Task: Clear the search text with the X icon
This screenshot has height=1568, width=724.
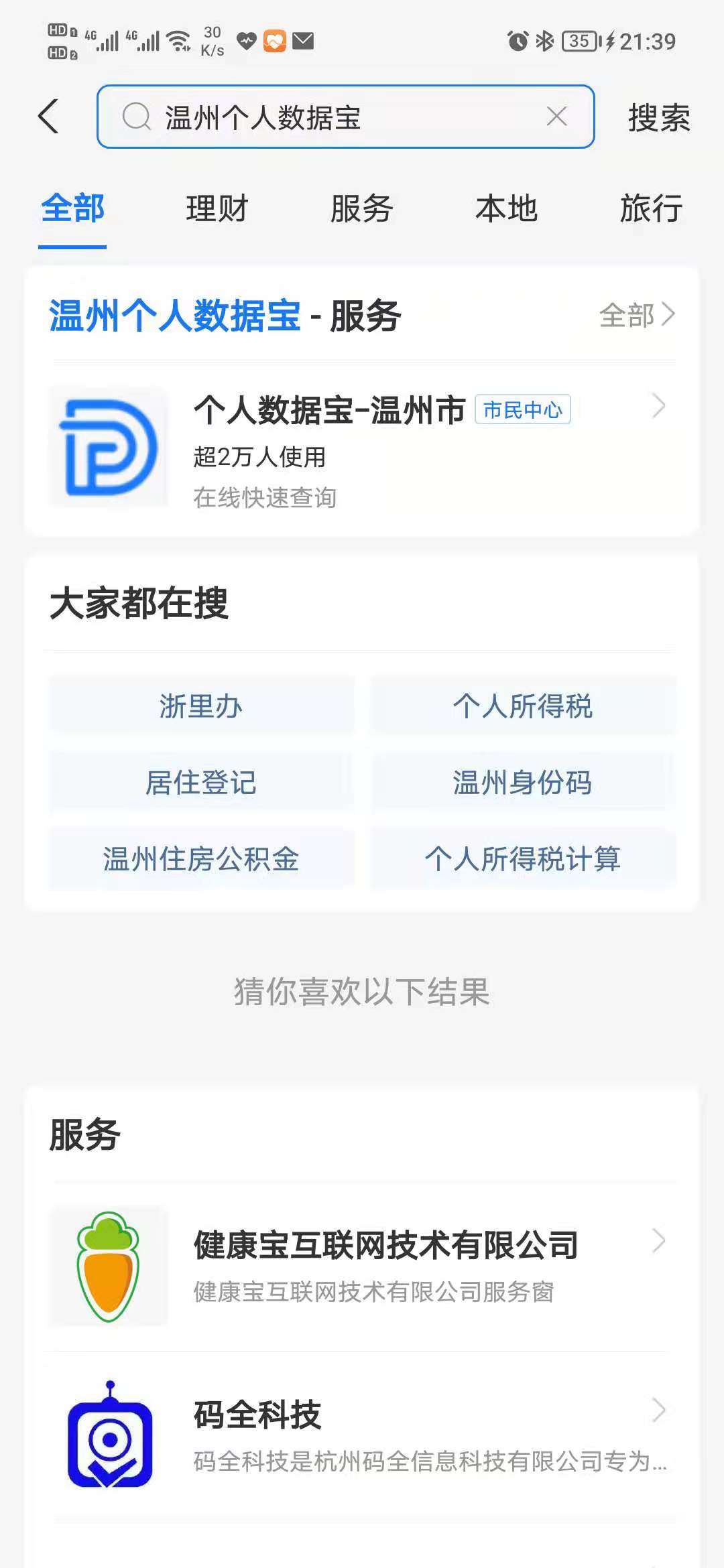Action: (x=556, y=117)
